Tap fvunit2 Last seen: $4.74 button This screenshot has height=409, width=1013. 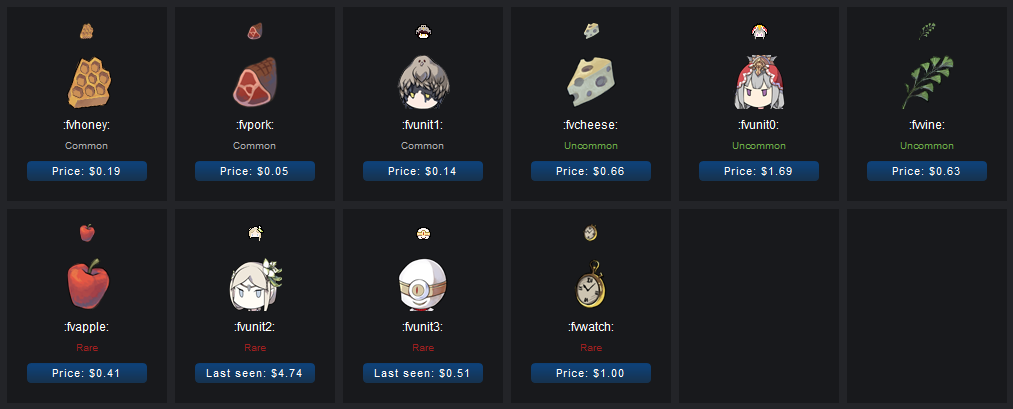pyautogui.click(x=255, y=373)
